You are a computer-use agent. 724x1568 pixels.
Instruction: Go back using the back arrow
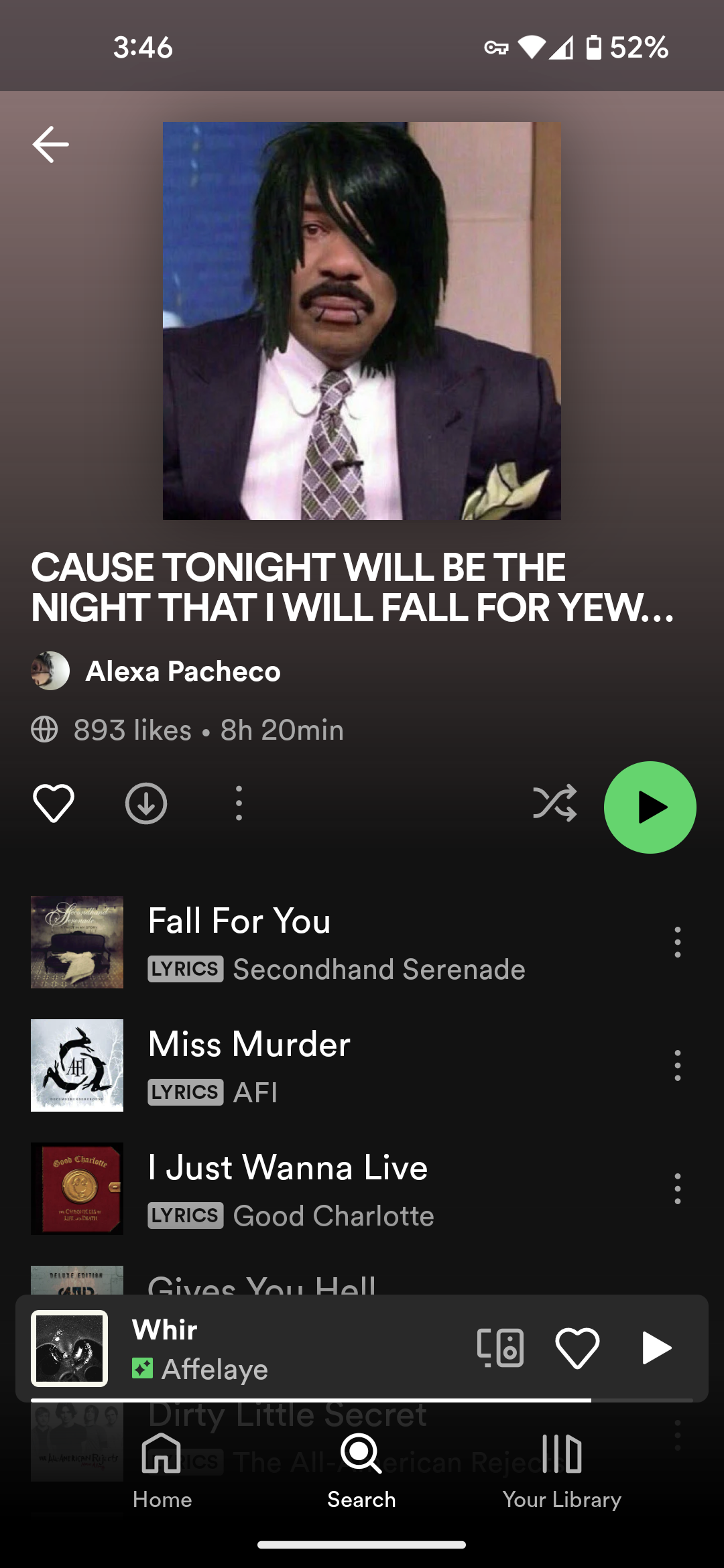coord(50,144)
